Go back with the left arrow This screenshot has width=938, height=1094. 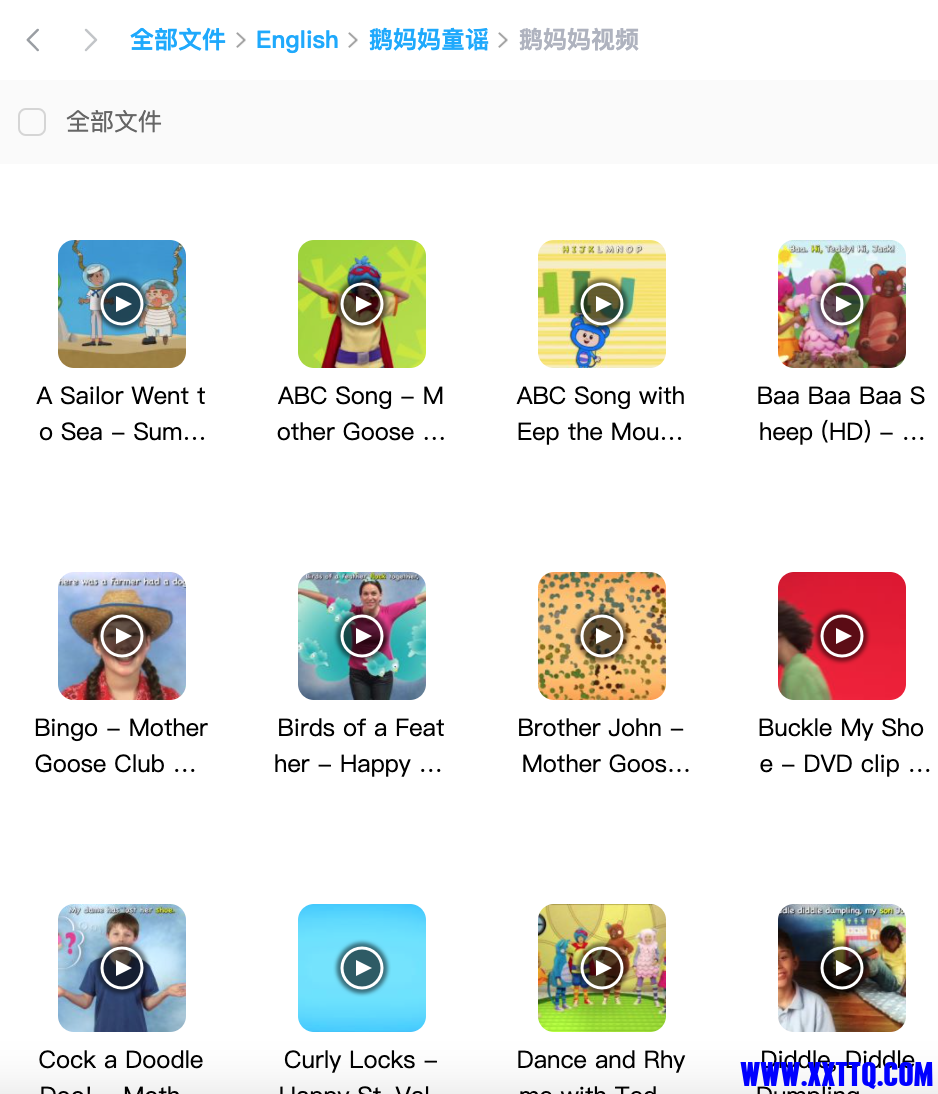point(33,40)
